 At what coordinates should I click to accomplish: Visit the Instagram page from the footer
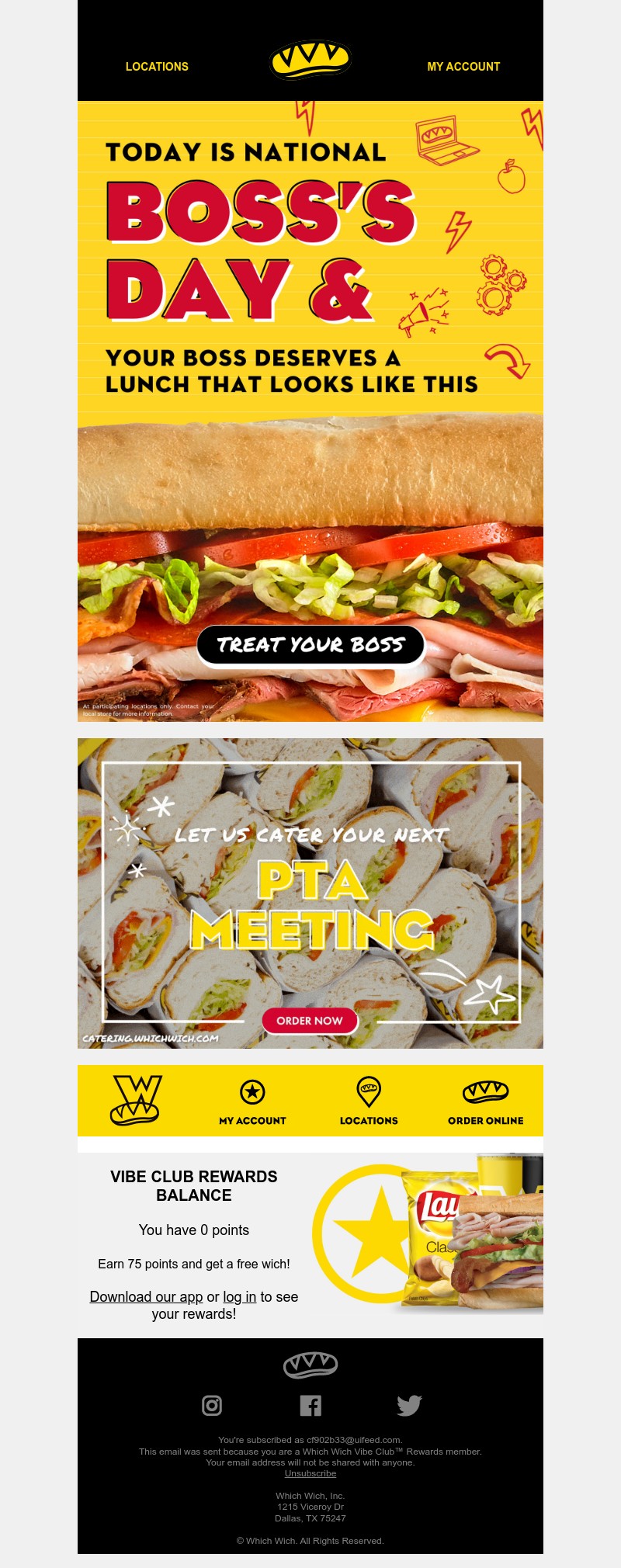tap(212, 1406)
